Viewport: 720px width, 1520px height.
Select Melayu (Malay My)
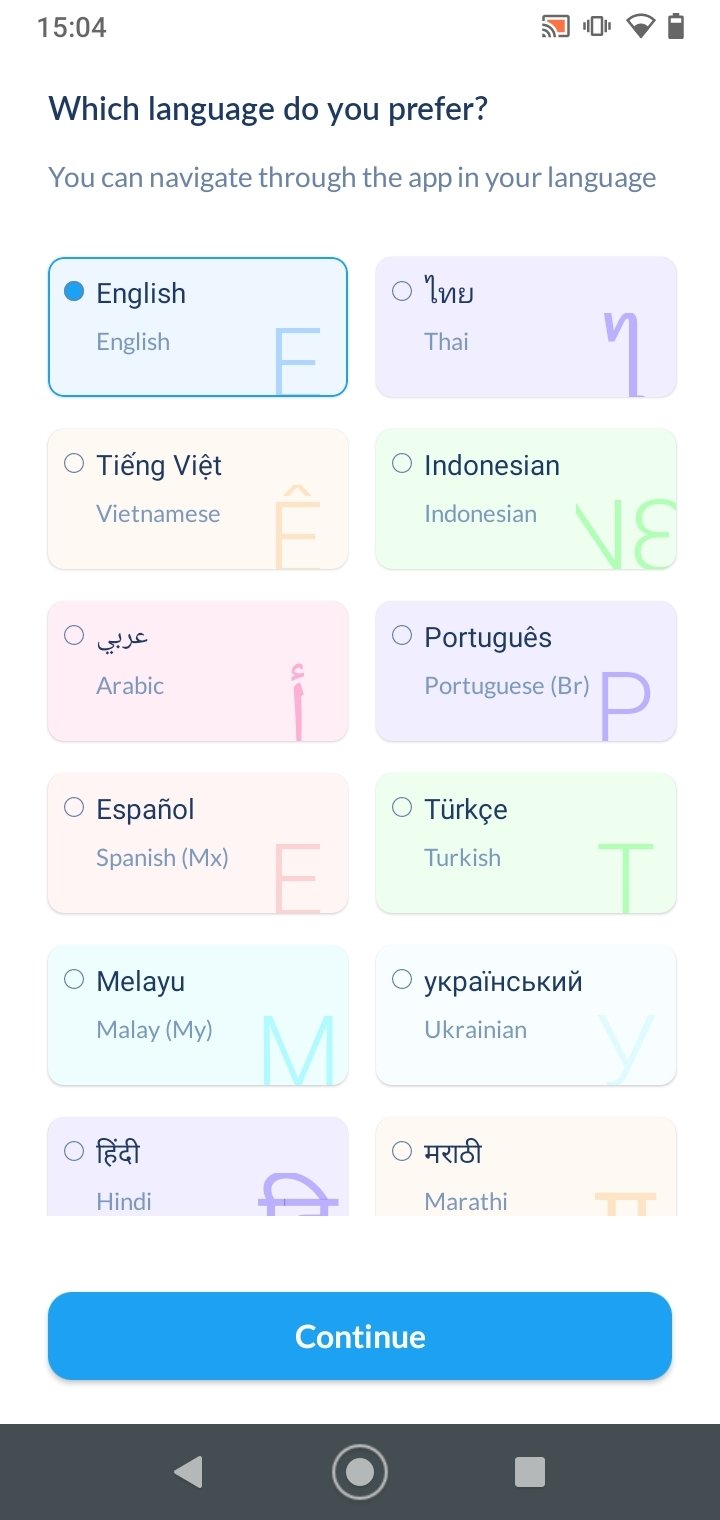(198, 1015)
